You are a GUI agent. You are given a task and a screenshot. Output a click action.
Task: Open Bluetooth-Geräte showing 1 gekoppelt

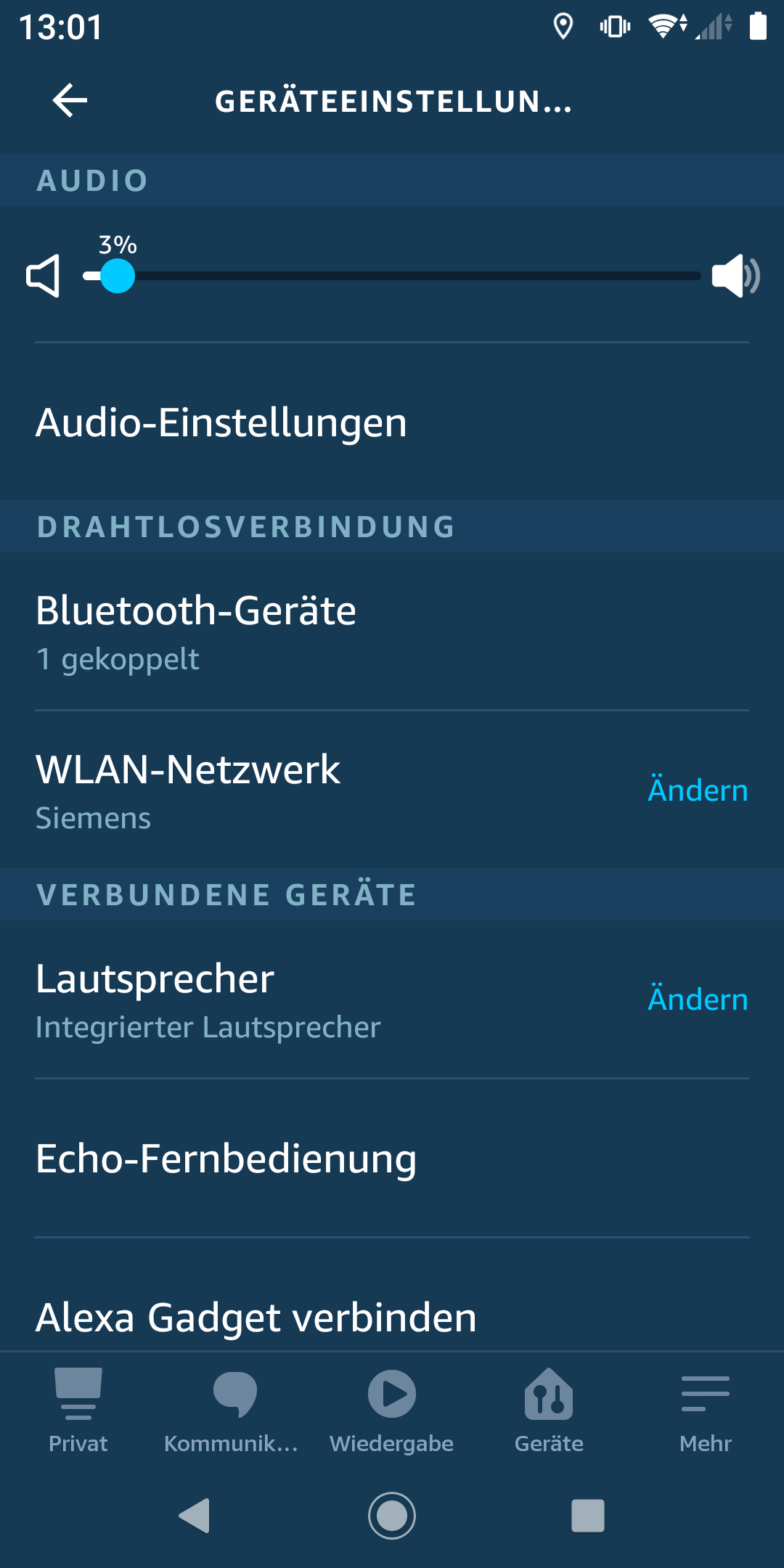(196, 611)
